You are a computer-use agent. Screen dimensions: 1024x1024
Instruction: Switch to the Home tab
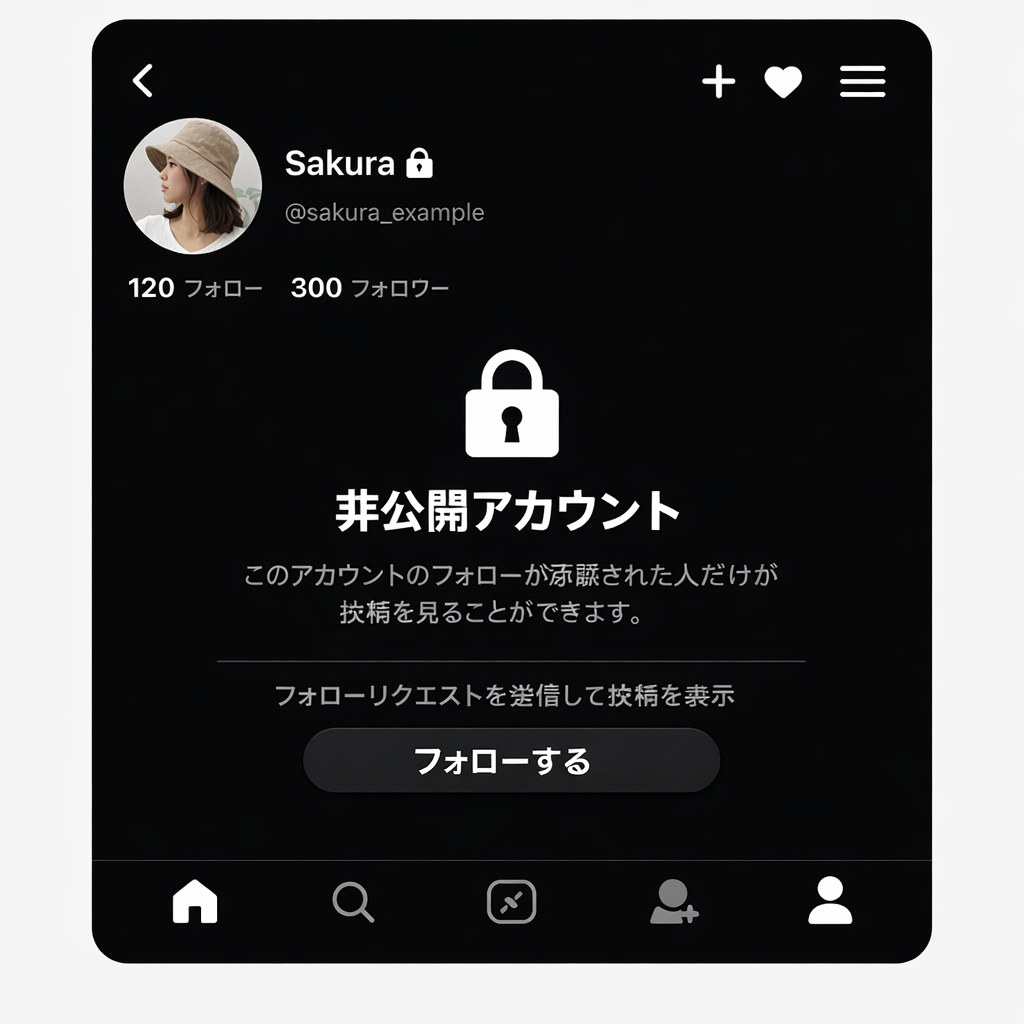[195, 902]
